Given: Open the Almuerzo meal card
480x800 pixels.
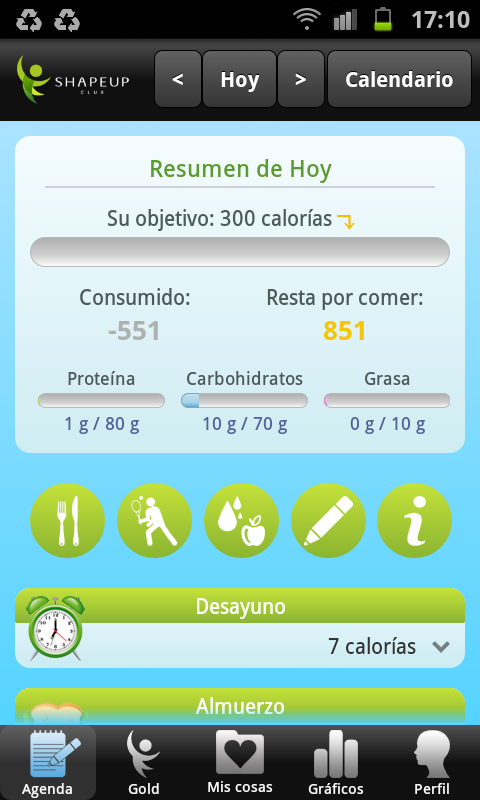Looking at the screenshot, I should coord(240,706).
